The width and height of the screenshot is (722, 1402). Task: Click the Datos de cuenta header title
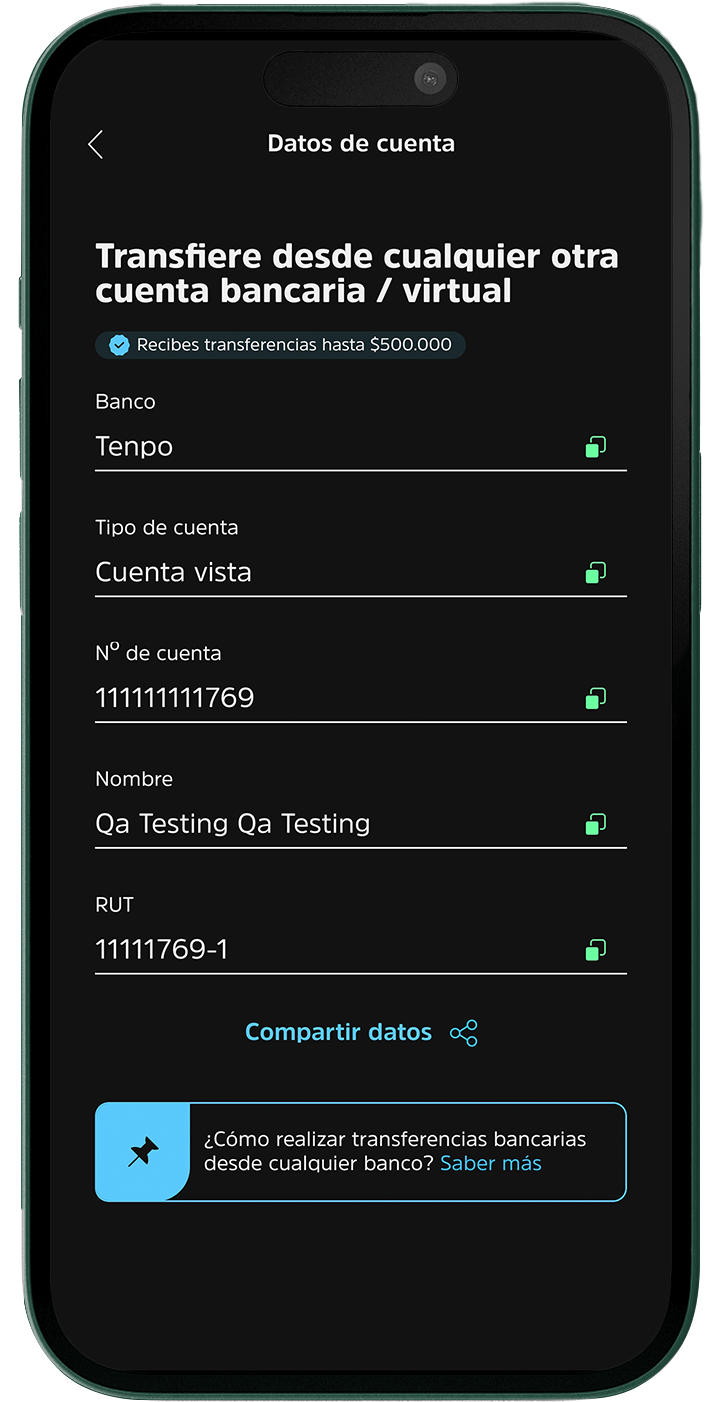361,143
